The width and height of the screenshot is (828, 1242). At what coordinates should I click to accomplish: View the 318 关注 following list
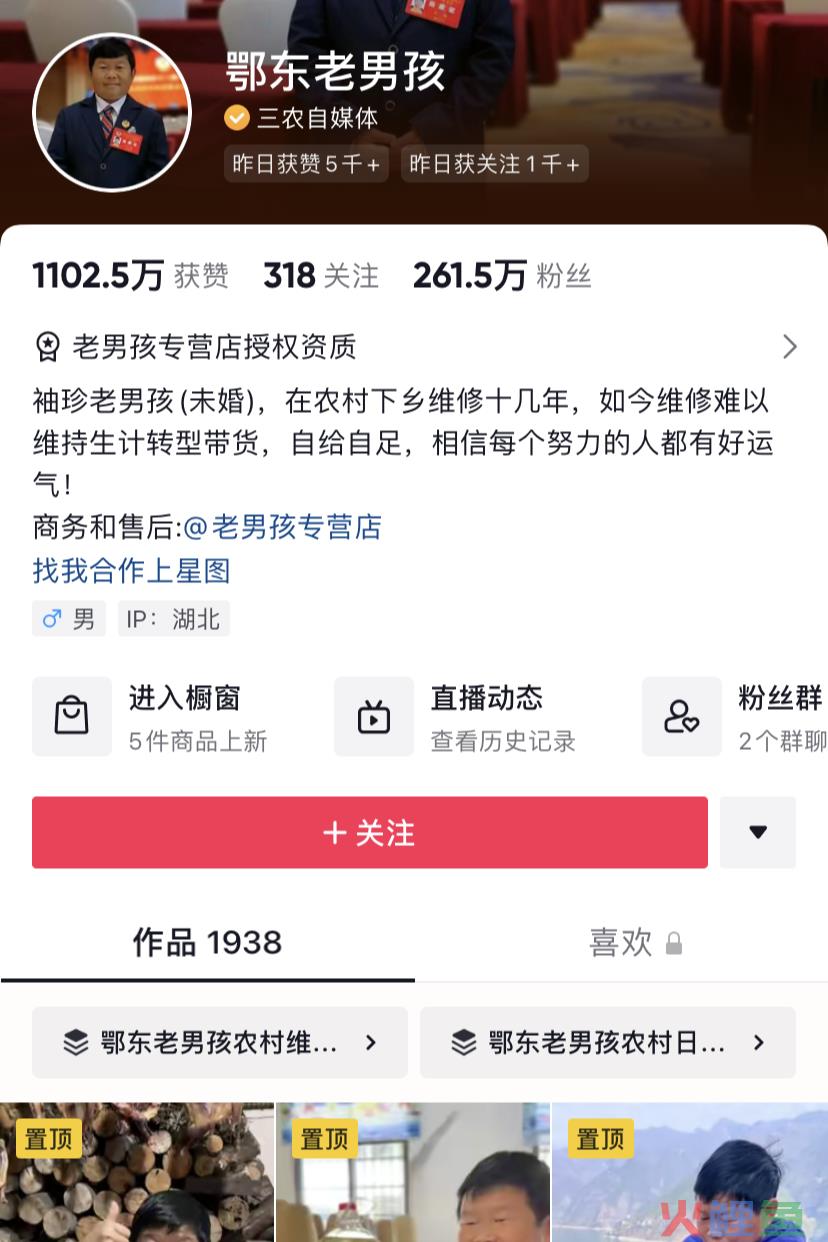(x=321, y=276)
